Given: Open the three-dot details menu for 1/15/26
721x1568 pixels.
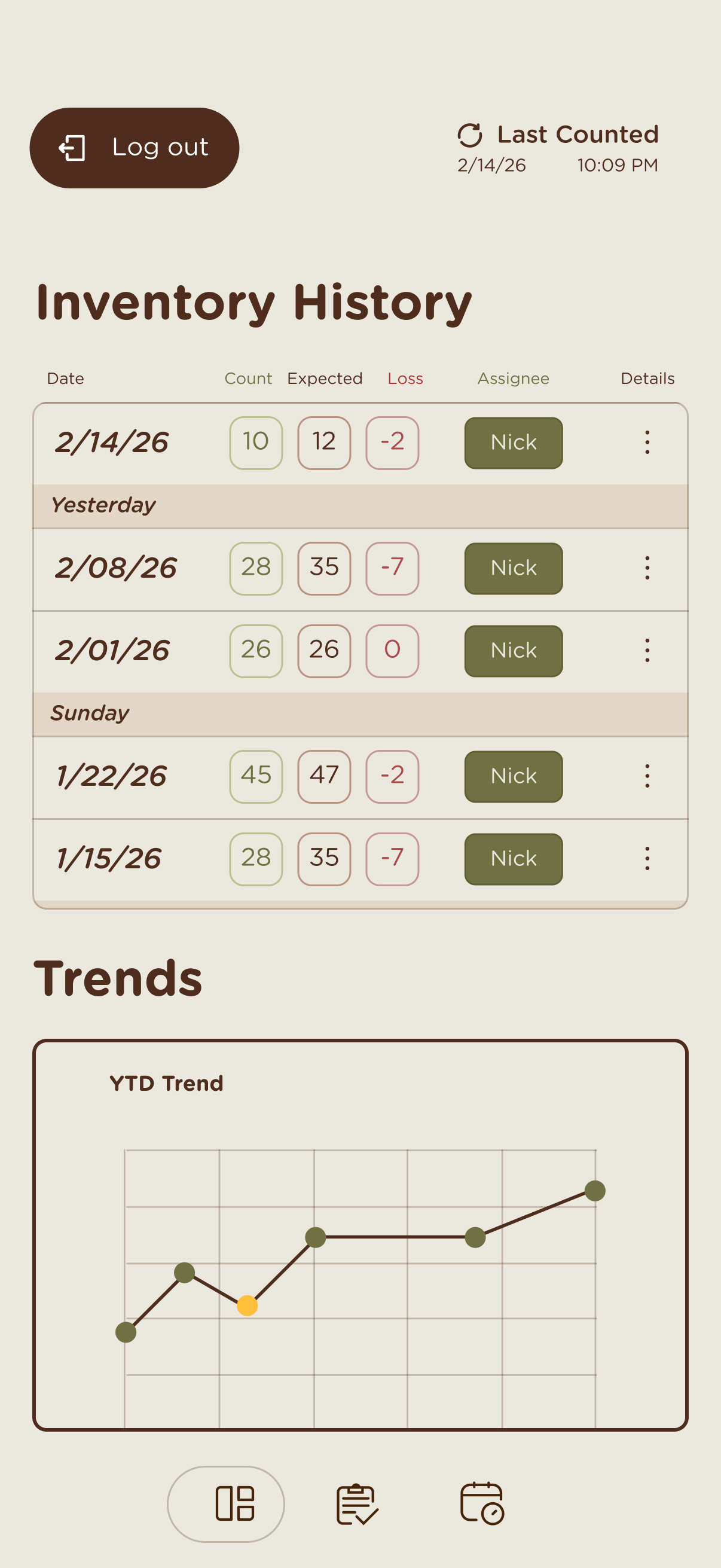Looking at the screenshot, I should [x=647, y=859].
